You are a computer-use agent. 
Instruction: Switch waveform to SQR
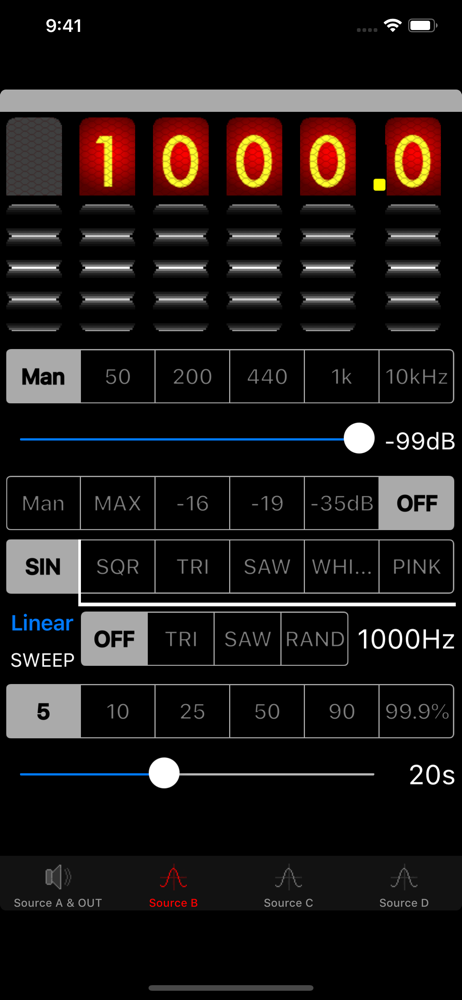tap(117, 566)
